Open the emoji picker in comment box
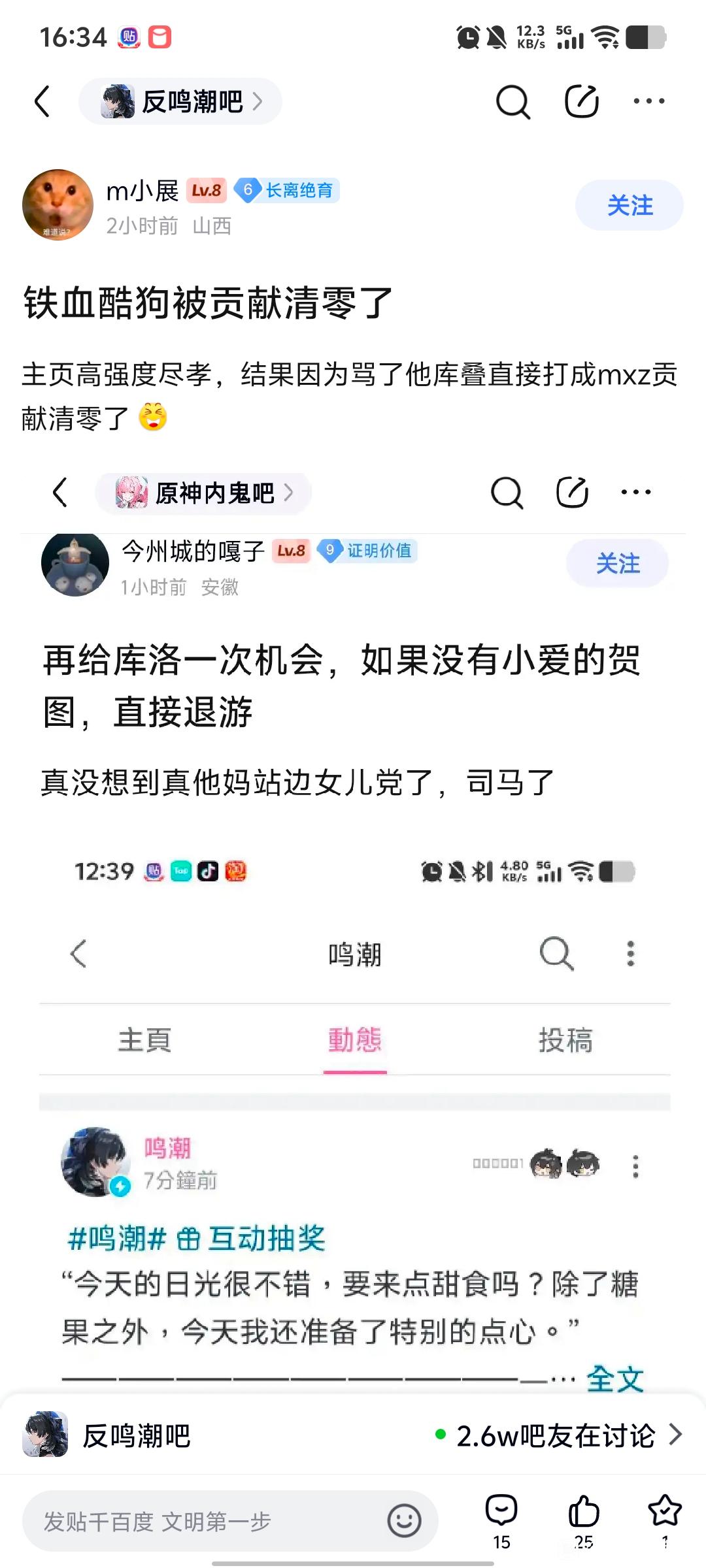 [404, 1521]
